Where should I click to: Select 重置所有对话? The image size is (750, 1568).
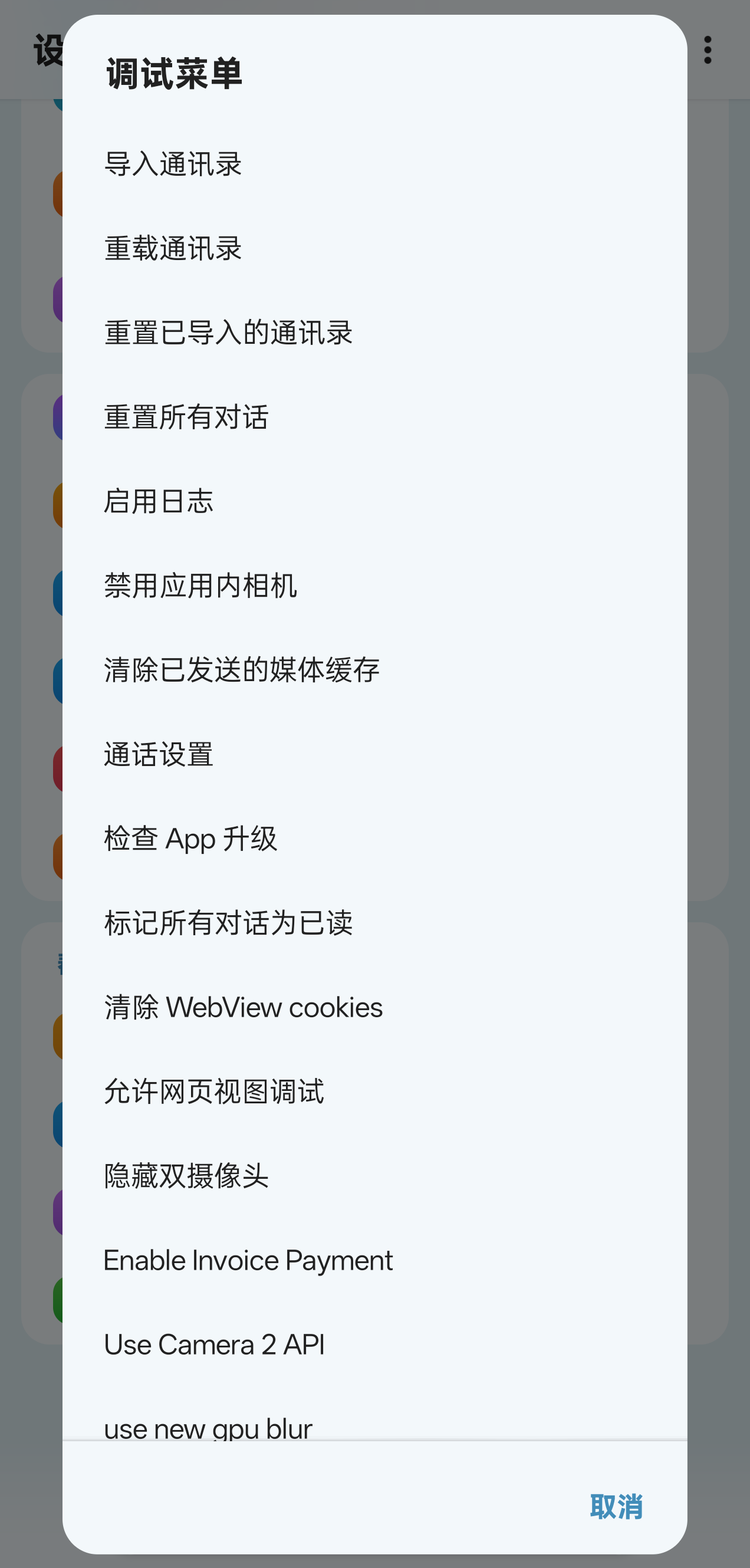pos(186,417)
